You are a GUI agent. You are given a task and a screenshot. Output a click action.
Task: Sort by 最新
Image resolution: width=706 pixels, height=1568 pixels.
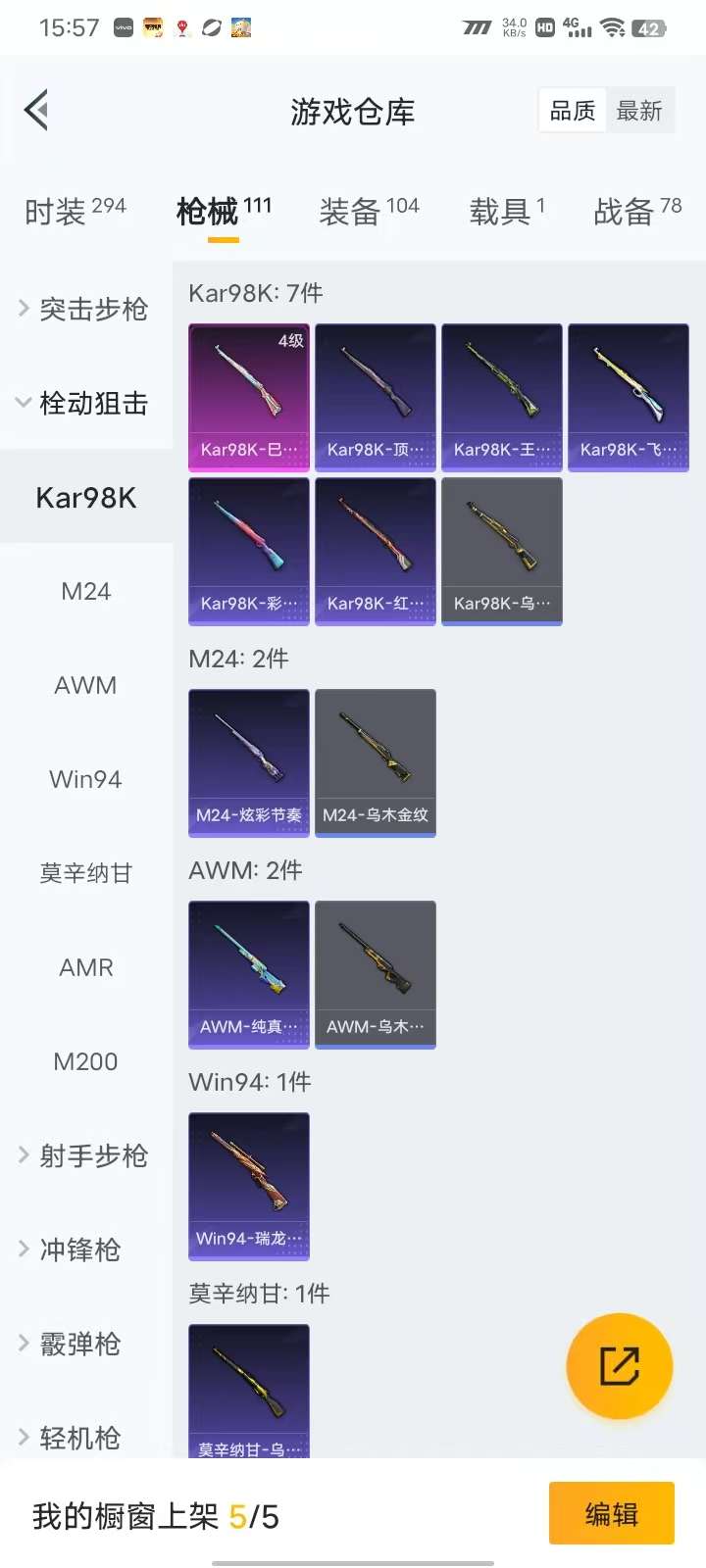[639, 111]
